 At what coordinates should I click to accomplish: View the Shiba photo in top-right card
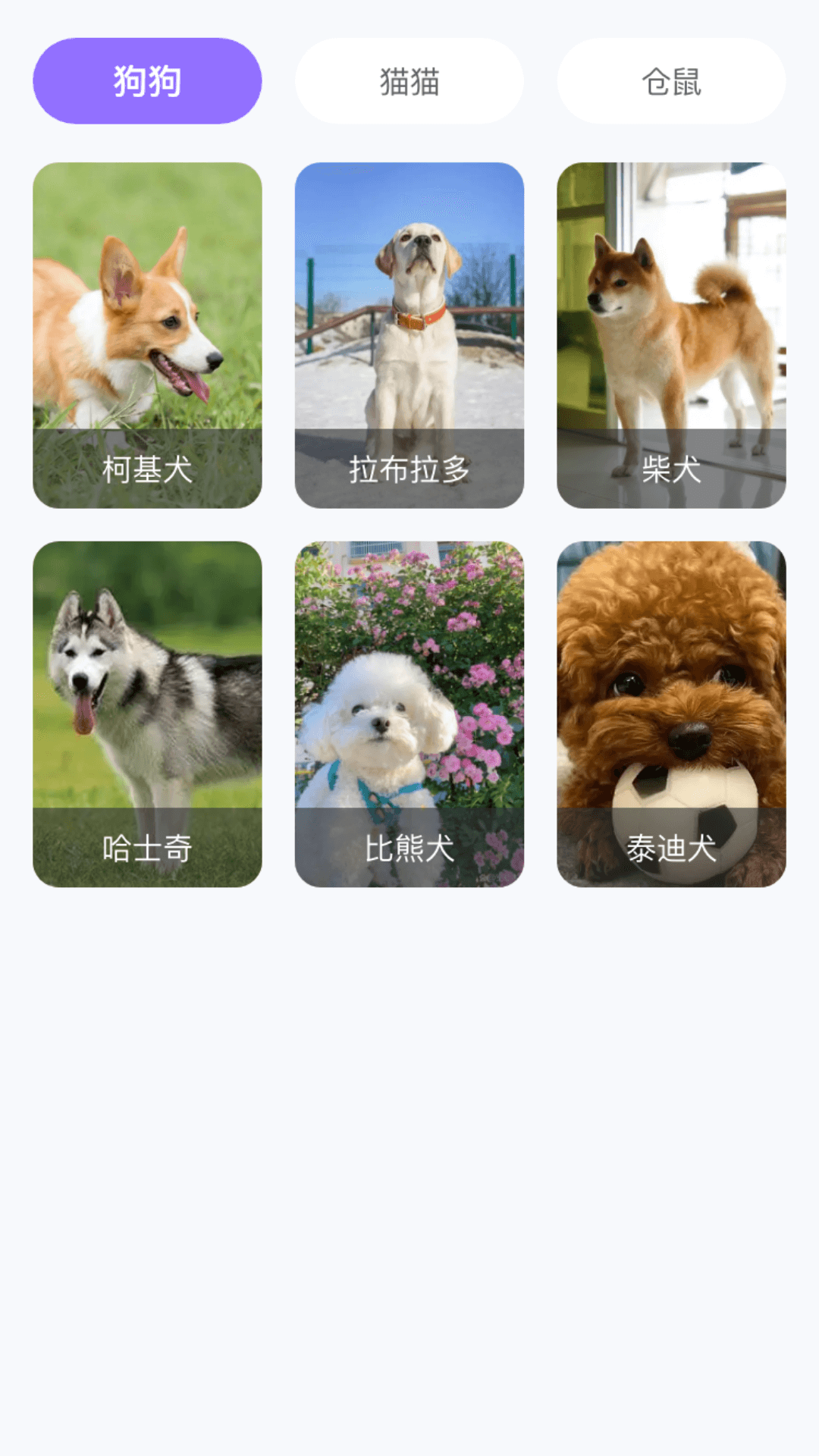click(x=670, y=296)
